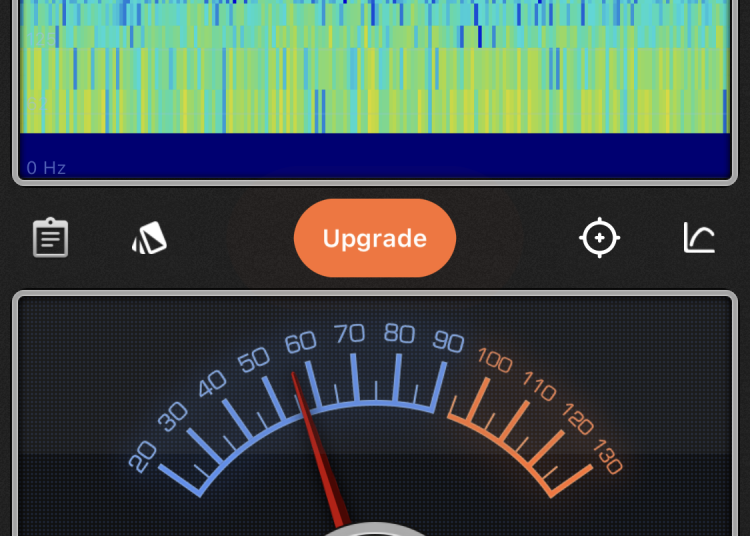Tap the eraser clear icon
Image resolution: width=750 pixels, height=536 pixels.
click(149, 238)
